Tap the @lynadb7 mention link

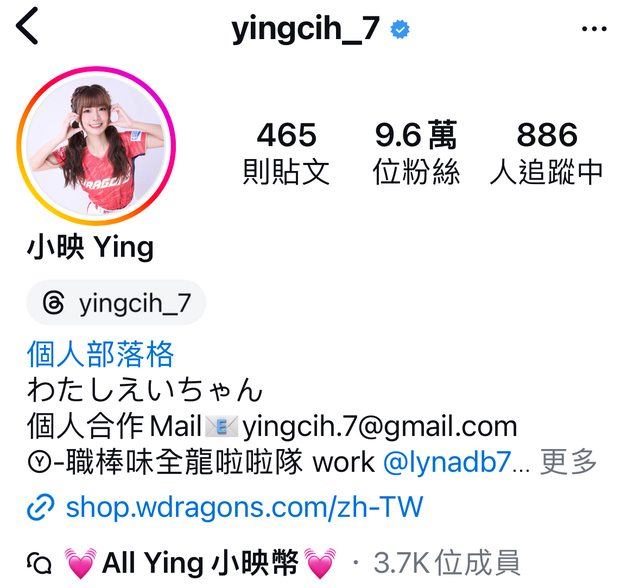(453, 462)
